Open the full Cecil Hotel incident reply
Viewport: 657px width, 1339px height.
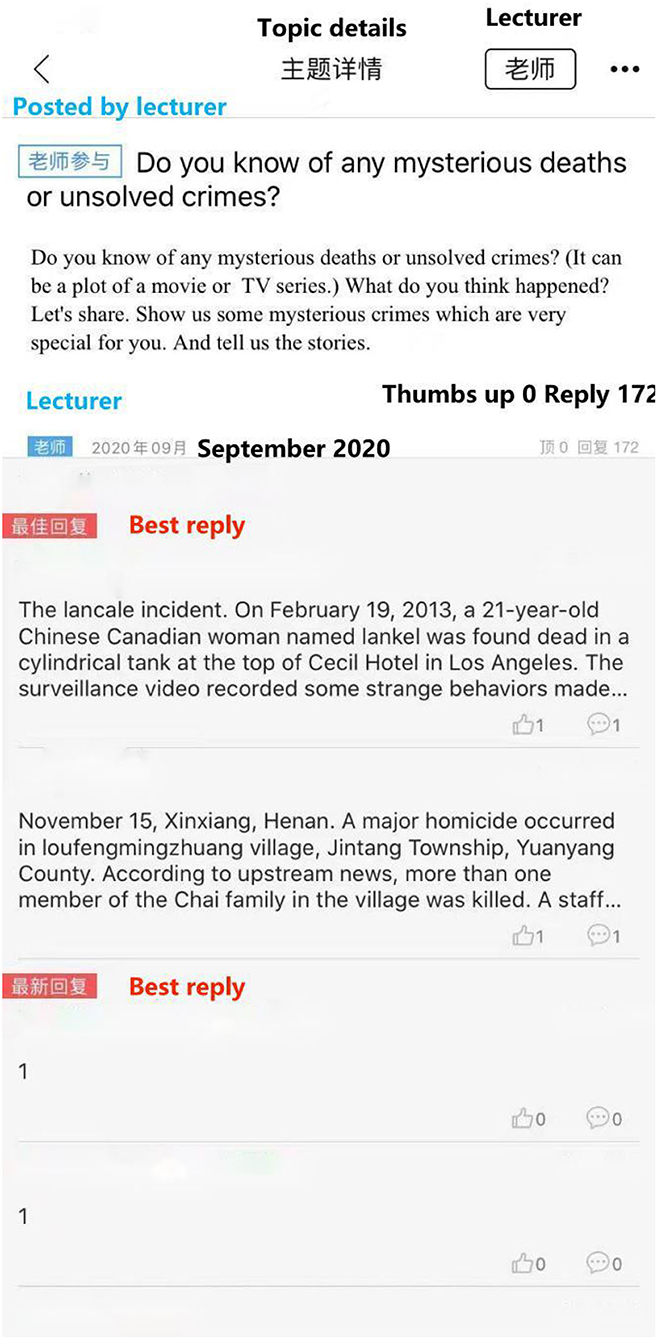coord(324,649)
